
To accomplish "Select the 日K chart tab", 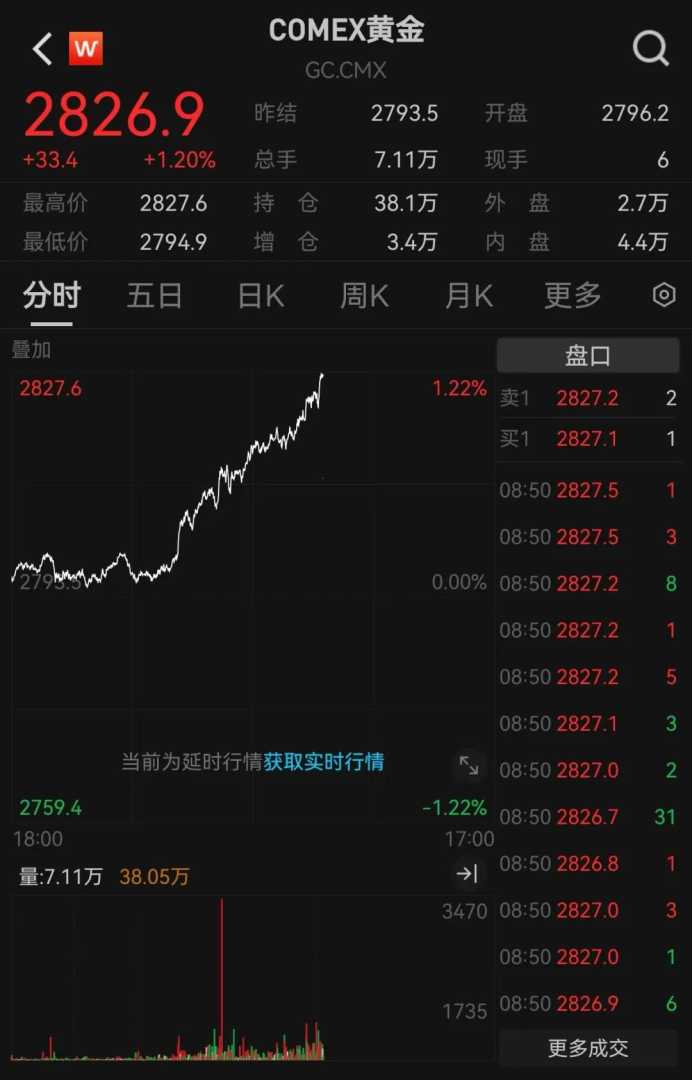I will (x=260, y=296).
